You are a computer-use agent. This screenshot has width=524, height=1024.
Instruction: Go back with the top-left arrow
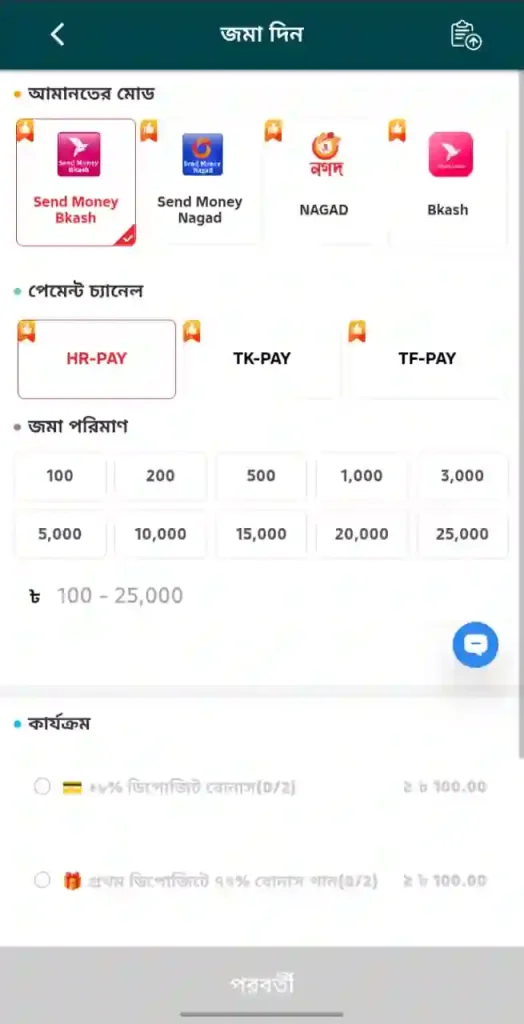(x=57, y=34)
